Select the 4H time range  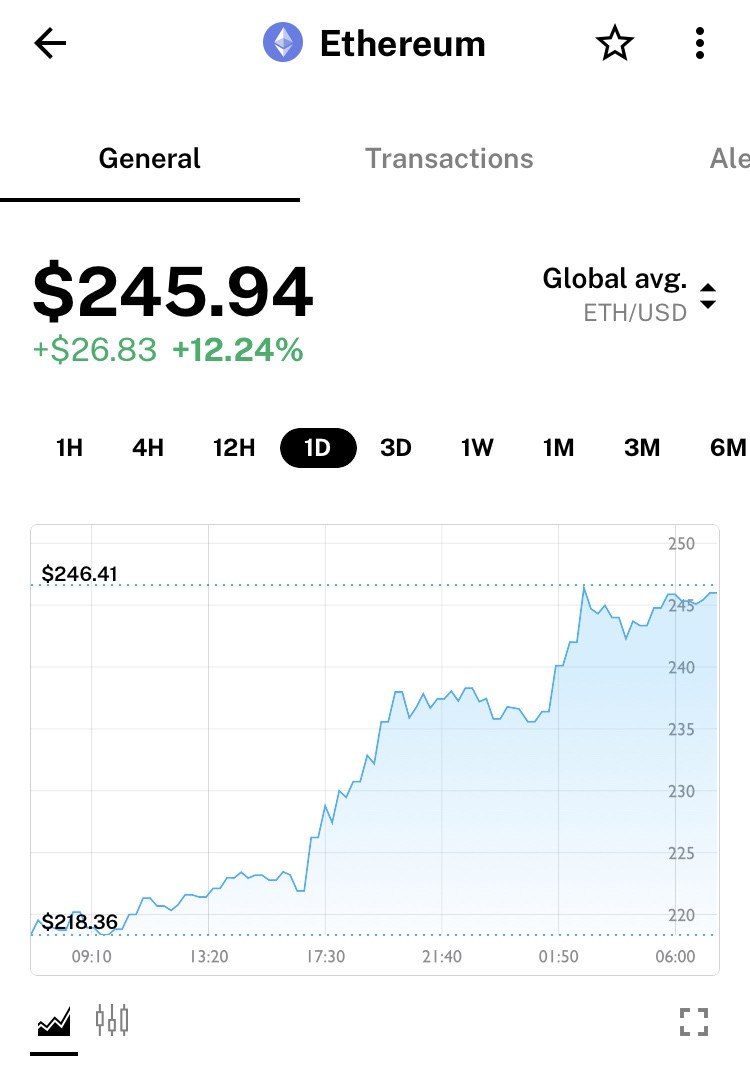coord(148,448)
